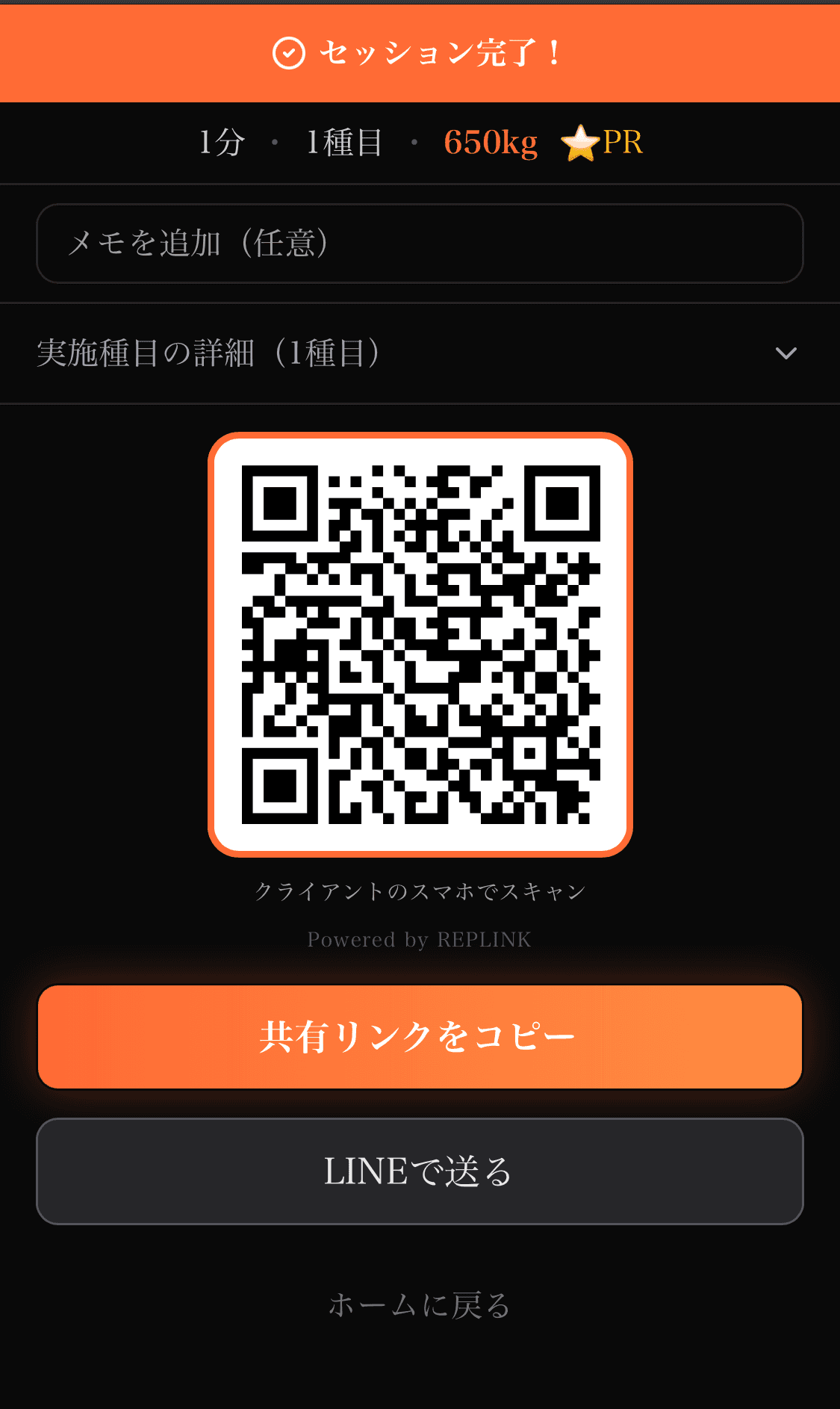Screen dimensions: 840x1409
Task: Click the メモを追加 input field
Action: (420, 244)
